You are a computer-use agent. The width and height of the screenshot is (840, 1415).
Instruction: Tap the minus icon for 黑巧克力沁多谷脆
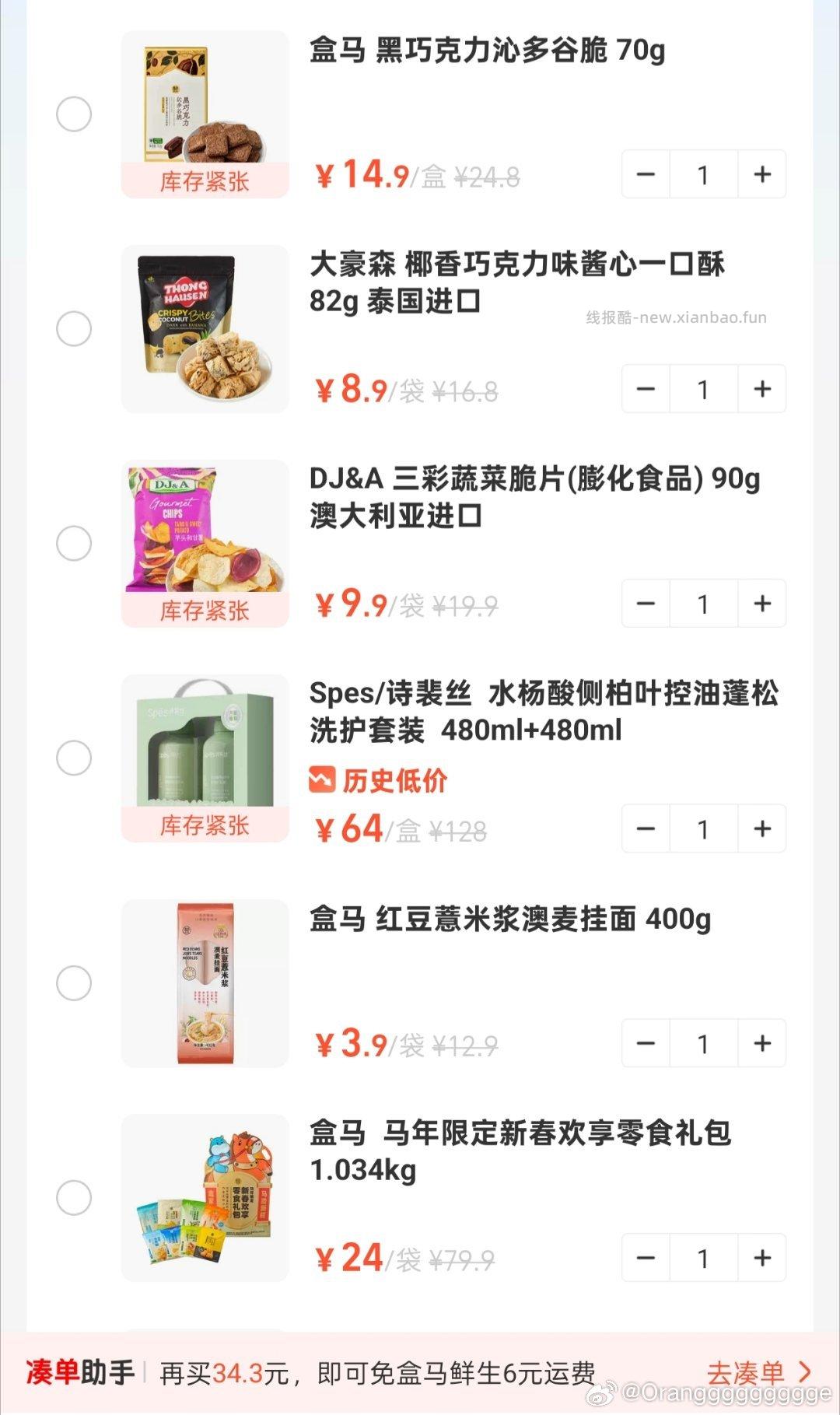pyautogui.click(x=645, y=174)
